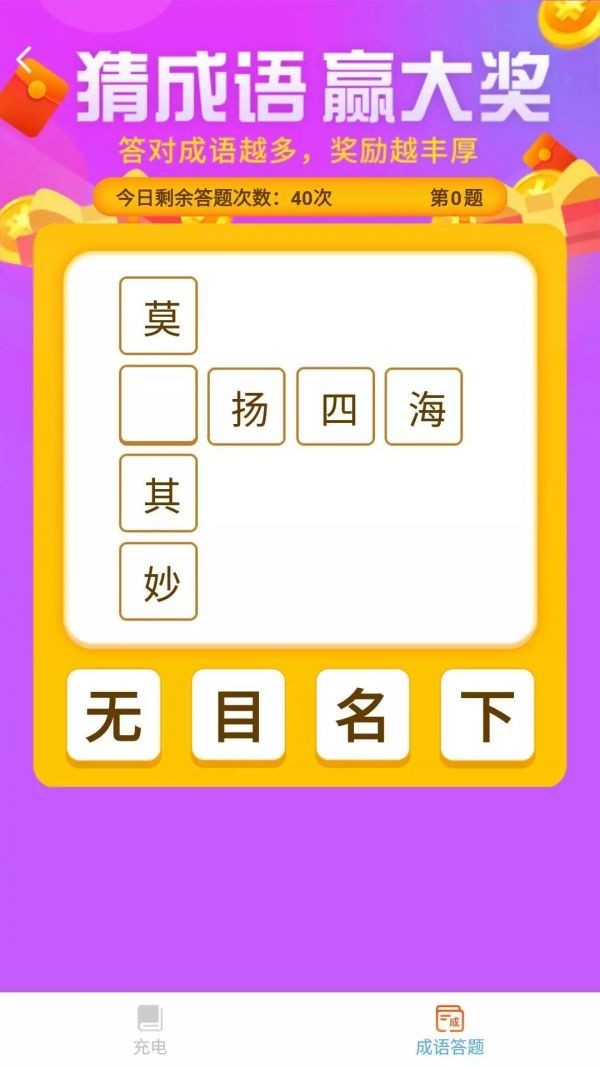Pick the answer tile 目
This screenshot has height=1067, width=600.
[238, 716]
